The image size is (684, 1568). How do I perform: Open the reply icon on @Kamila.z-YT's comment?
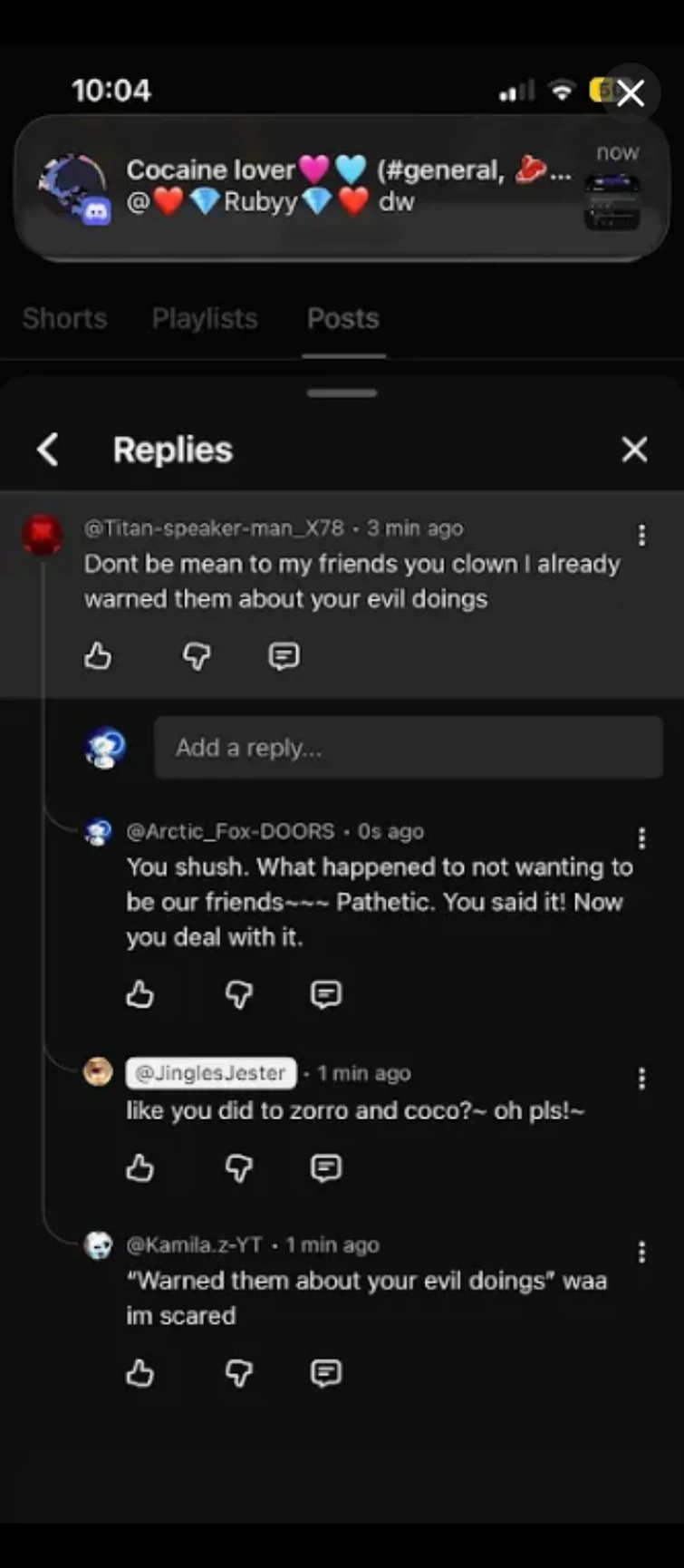click(x=324, y=1373)
